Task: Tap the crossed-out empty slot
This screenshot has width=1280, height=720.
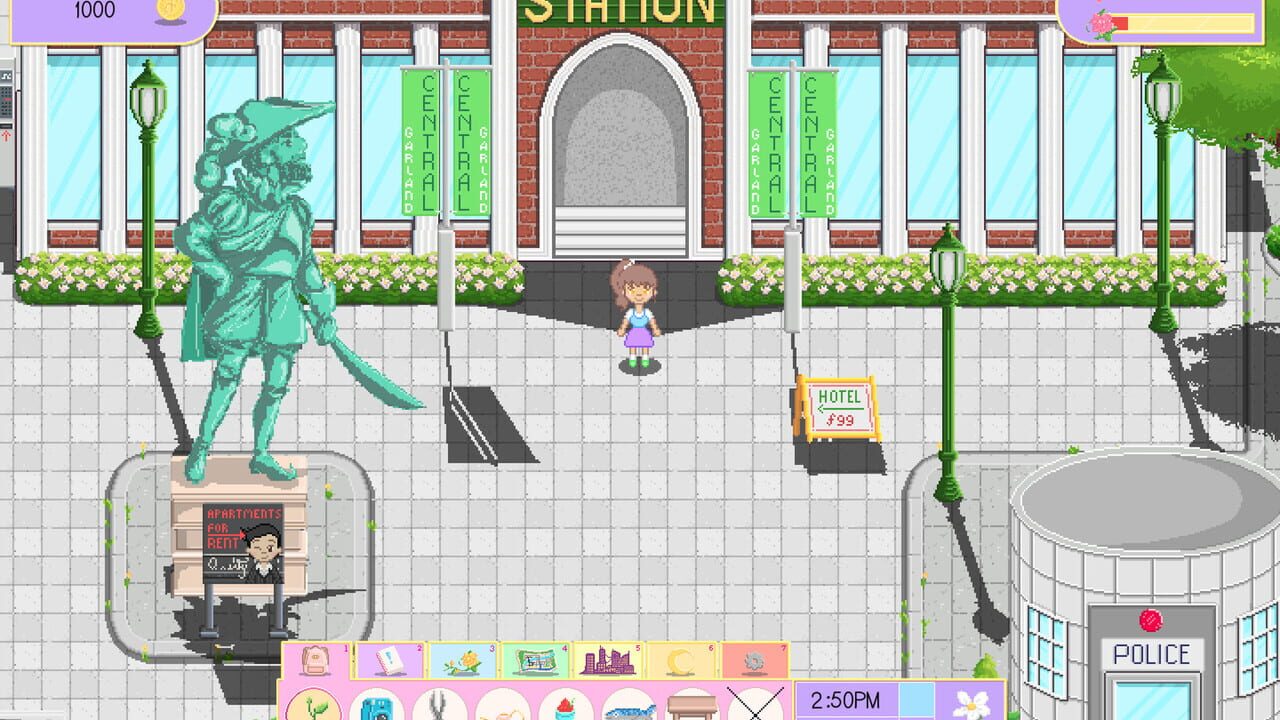Action: click(x=755, y=706)
